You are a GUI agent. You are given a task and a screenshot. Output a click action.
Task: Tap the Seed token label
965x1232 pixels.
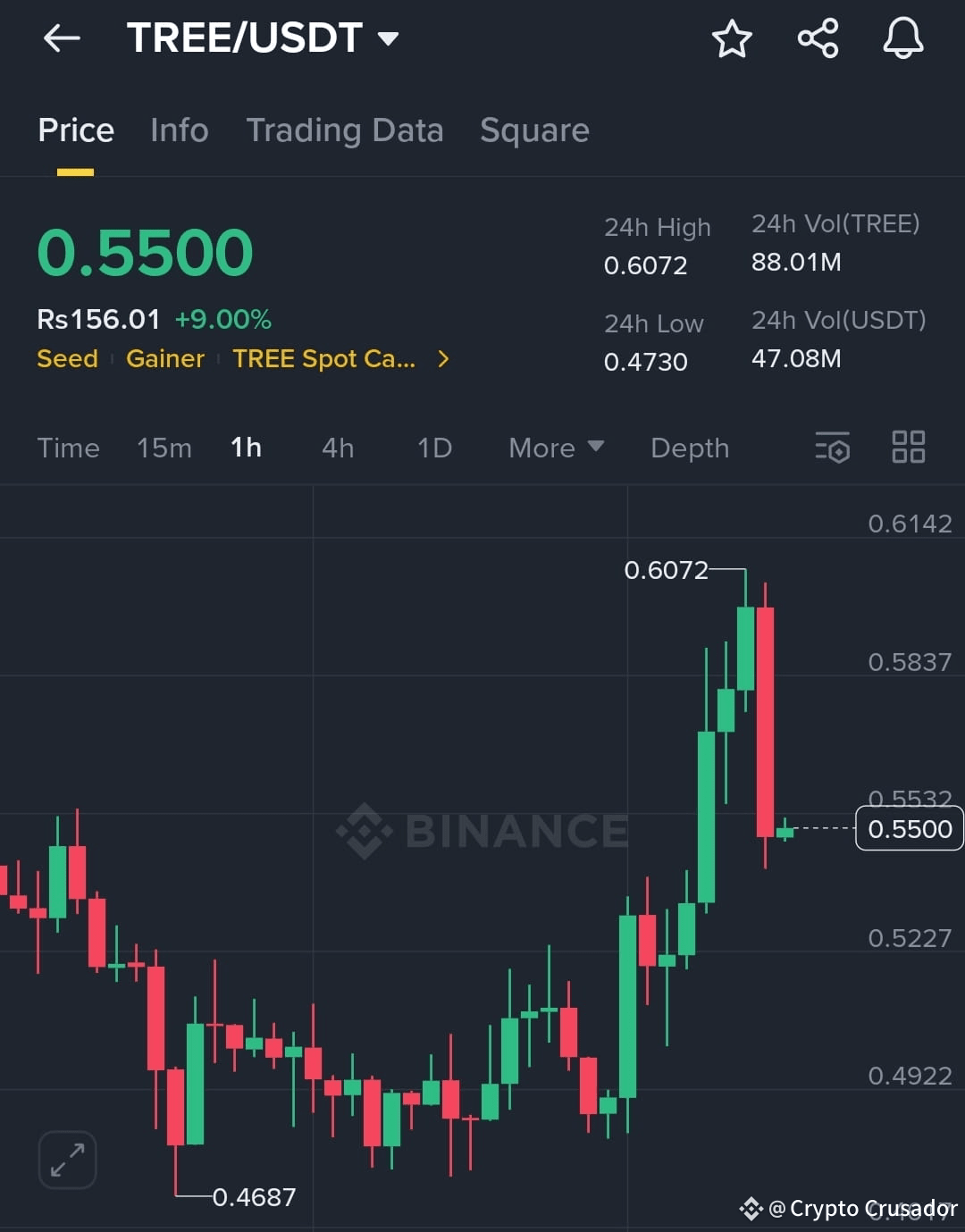point(67,358)
